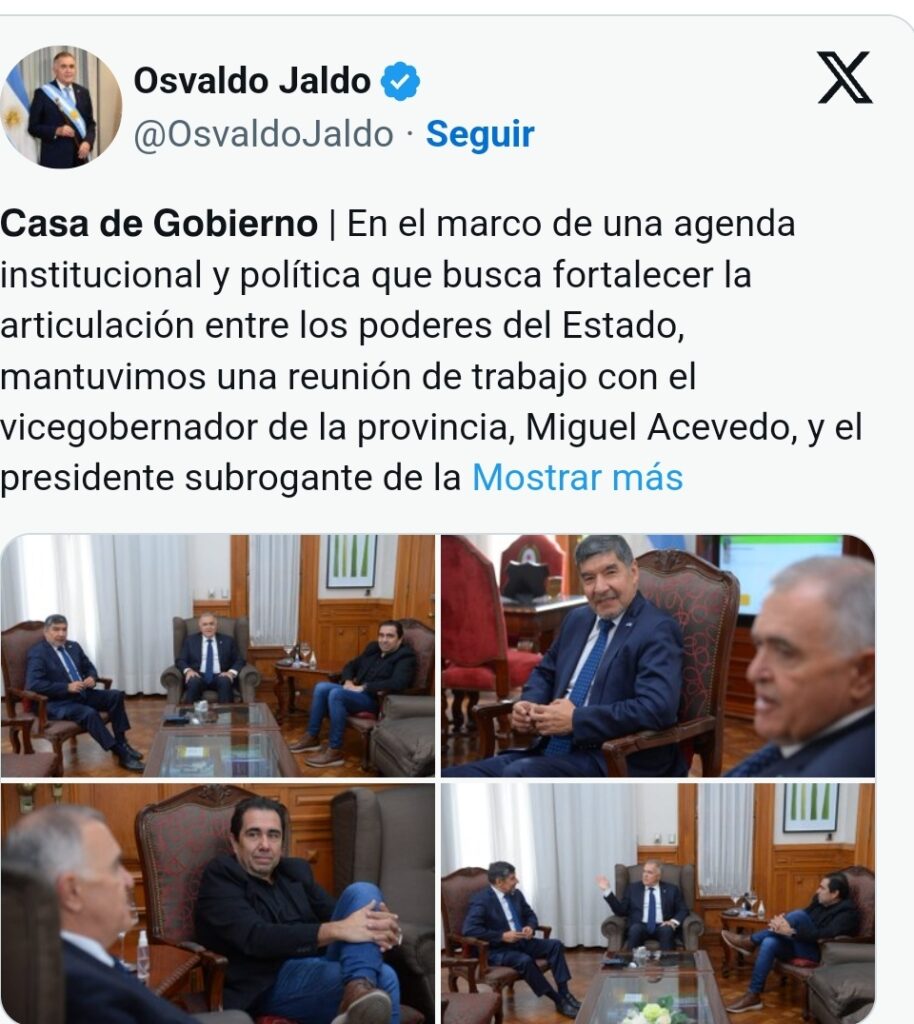This screenshot has width=914, height=1024.
Task: Open the X logo to view on X
Action: pyautogui.click(x=845, y=78)
